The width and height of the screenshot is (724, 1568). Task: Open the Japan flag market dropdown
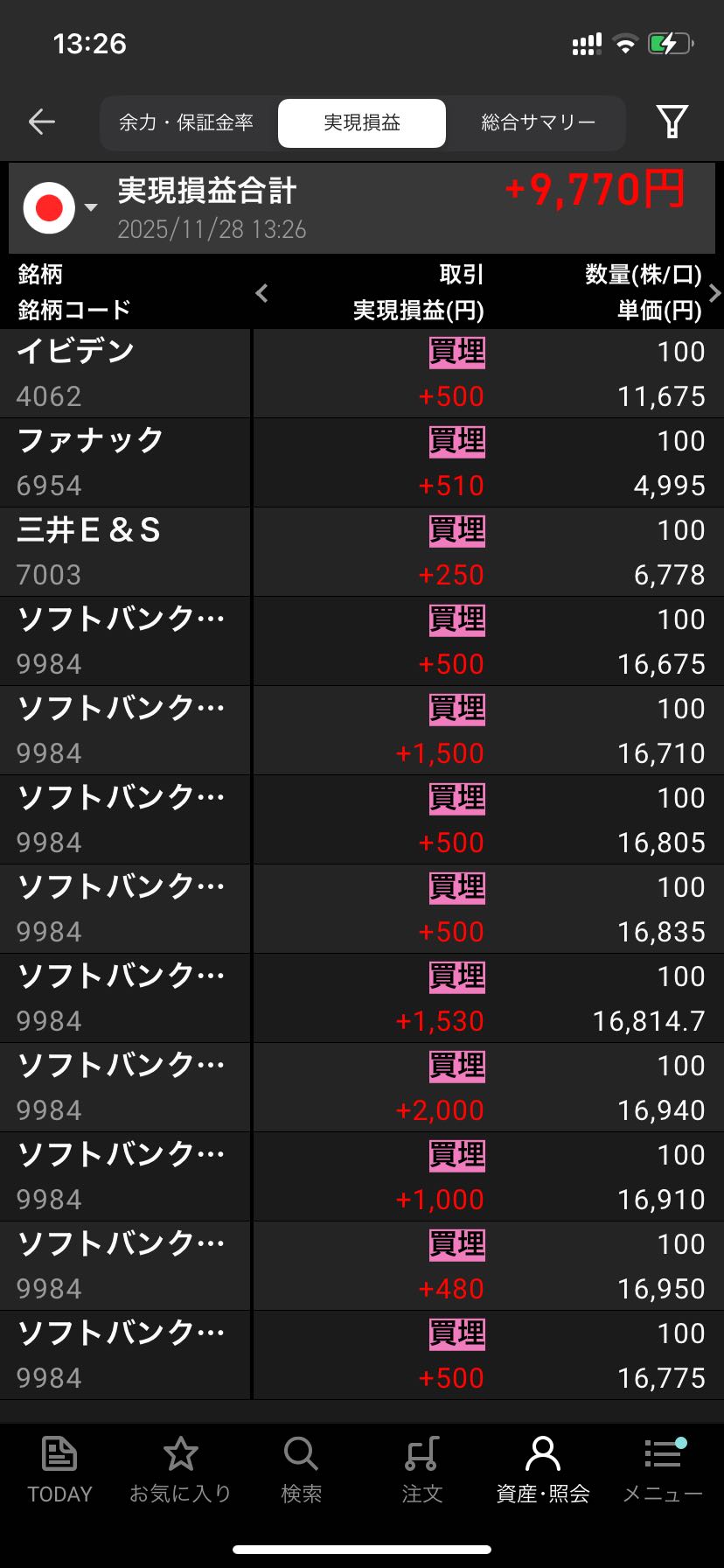(x=59, y=208)
